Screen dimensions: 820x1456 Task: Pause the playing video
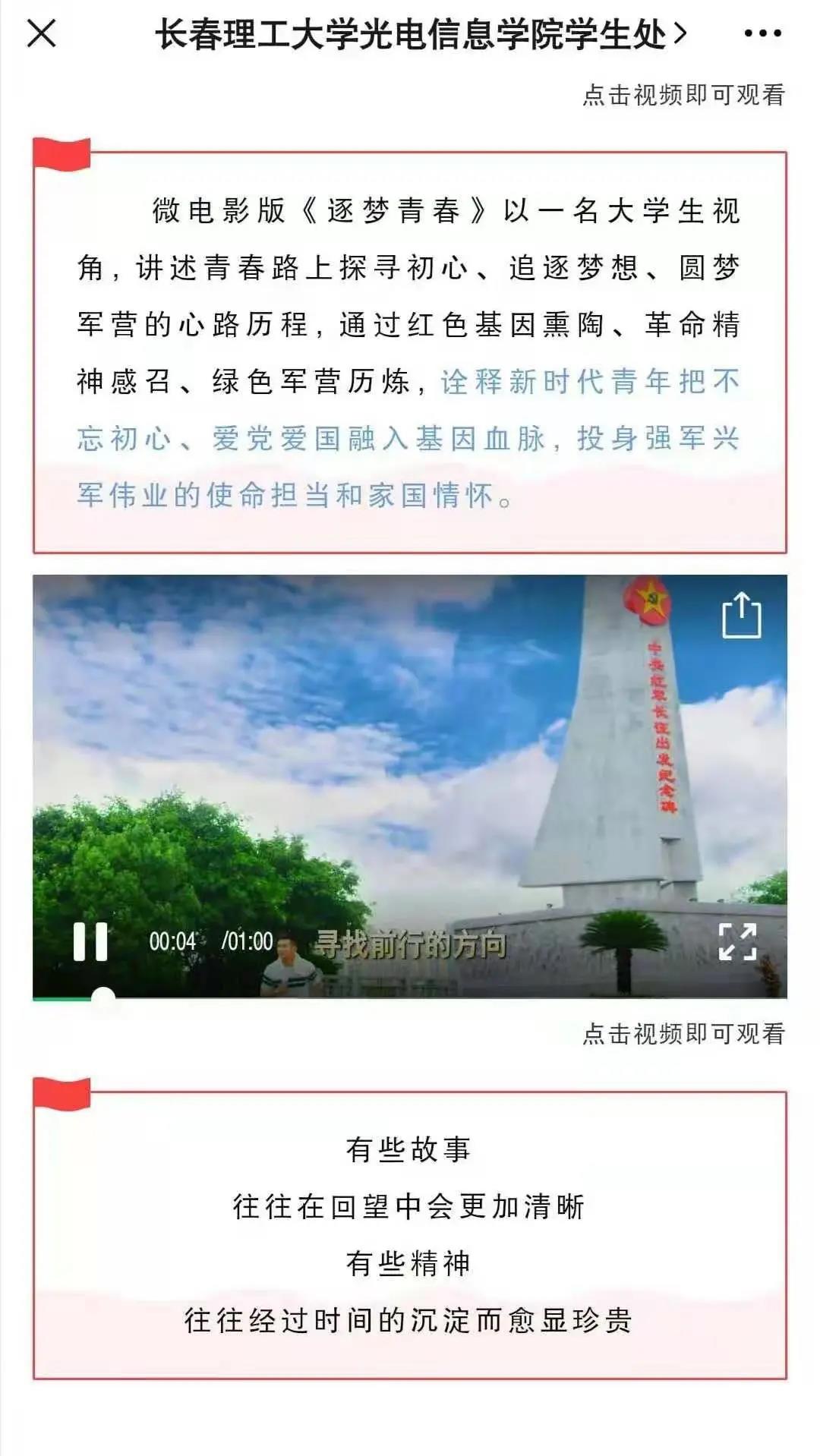tap(90, 942)
